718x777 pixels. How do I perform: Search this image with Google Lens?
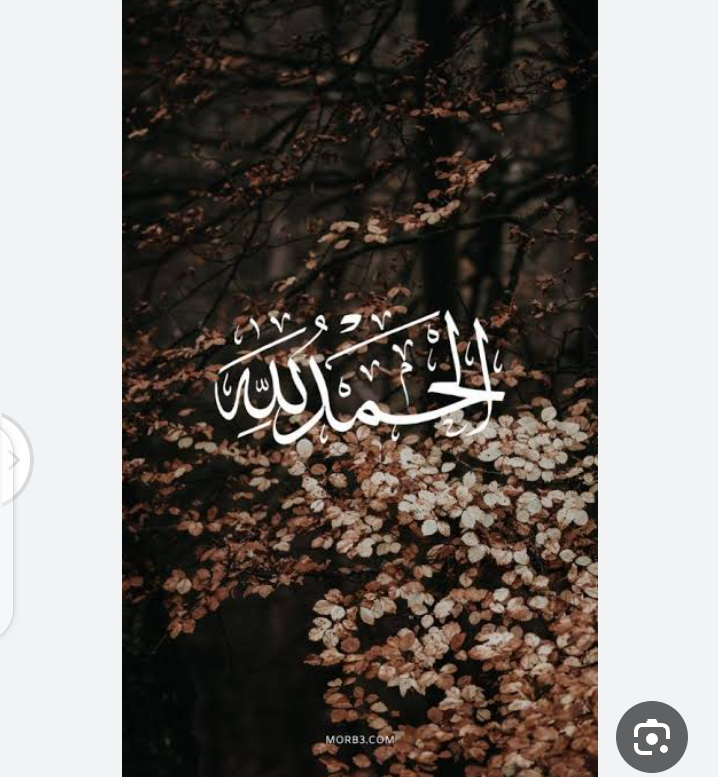click(651, 738)
